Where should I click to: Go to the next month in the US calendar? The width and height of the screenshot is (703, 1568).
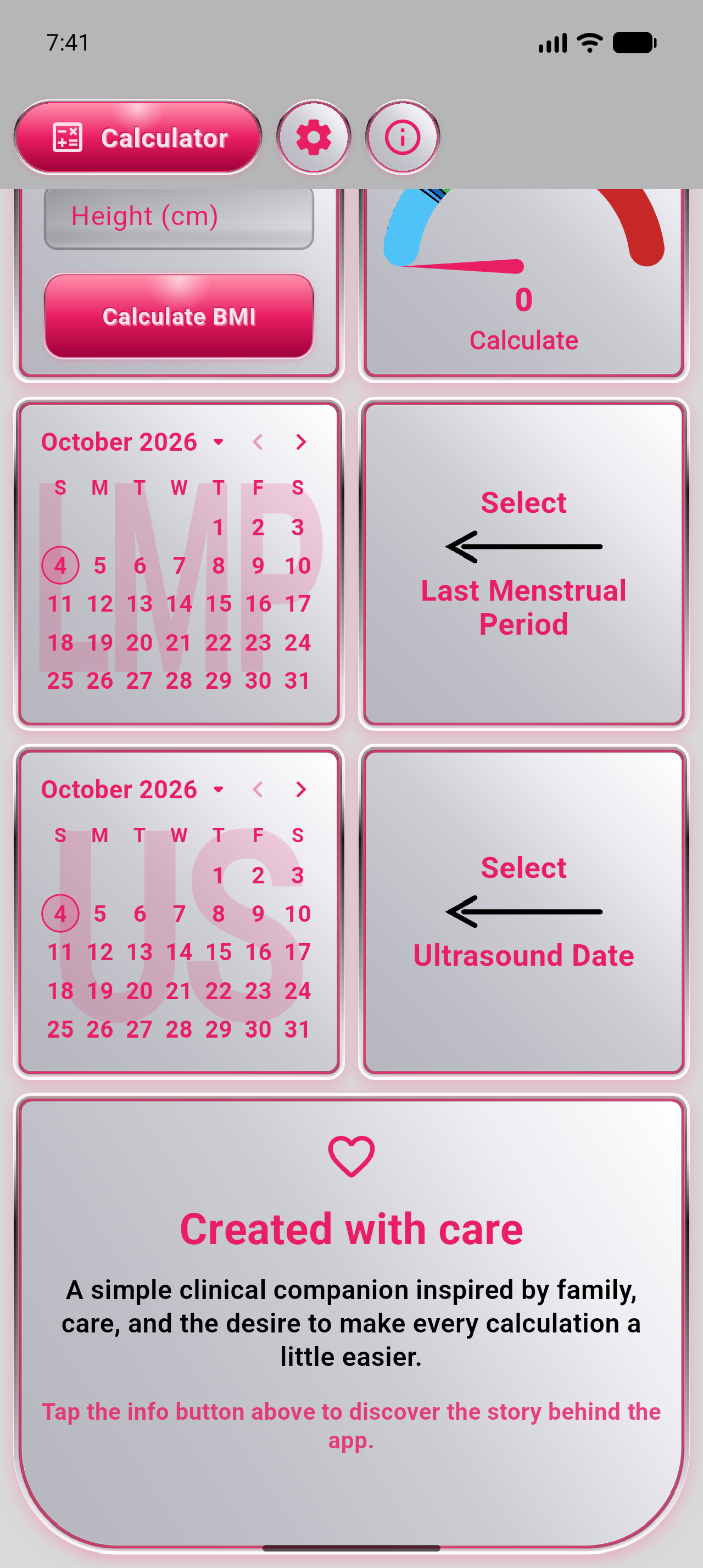pos(300,789)
